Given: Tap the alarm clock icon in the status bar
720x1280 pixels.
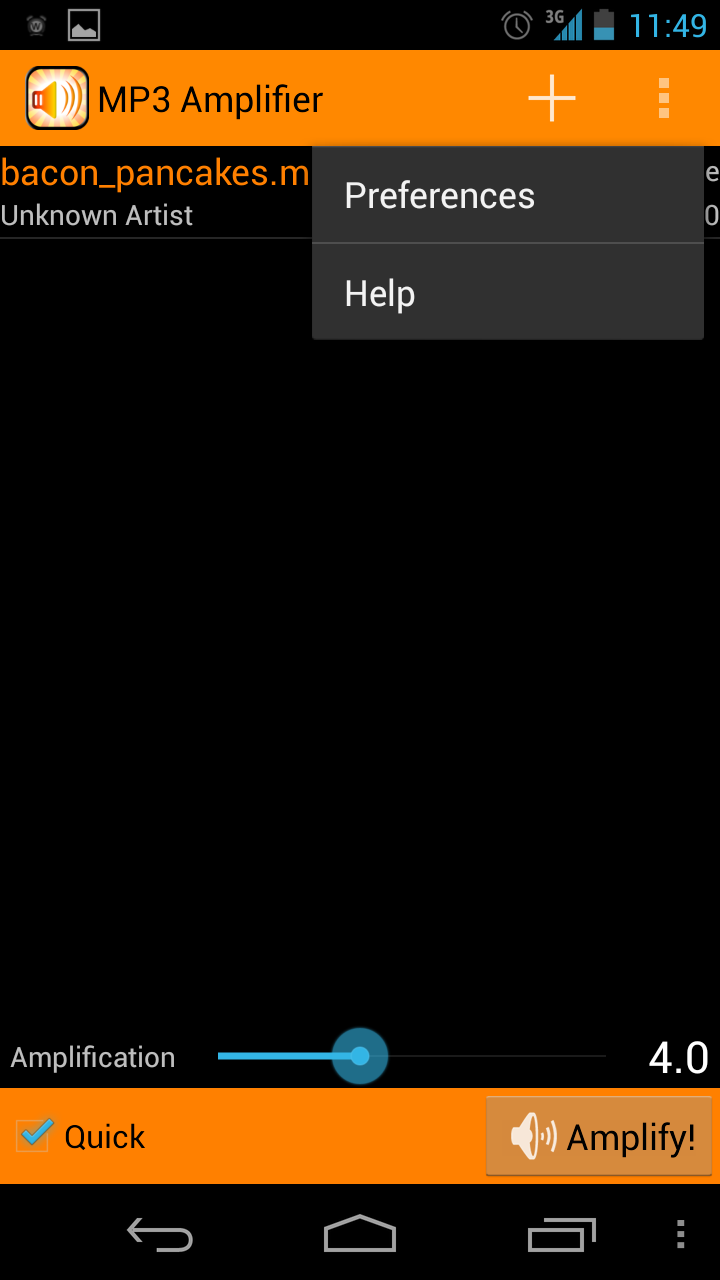Looking at the screenshot, I should tap(516, 24).
